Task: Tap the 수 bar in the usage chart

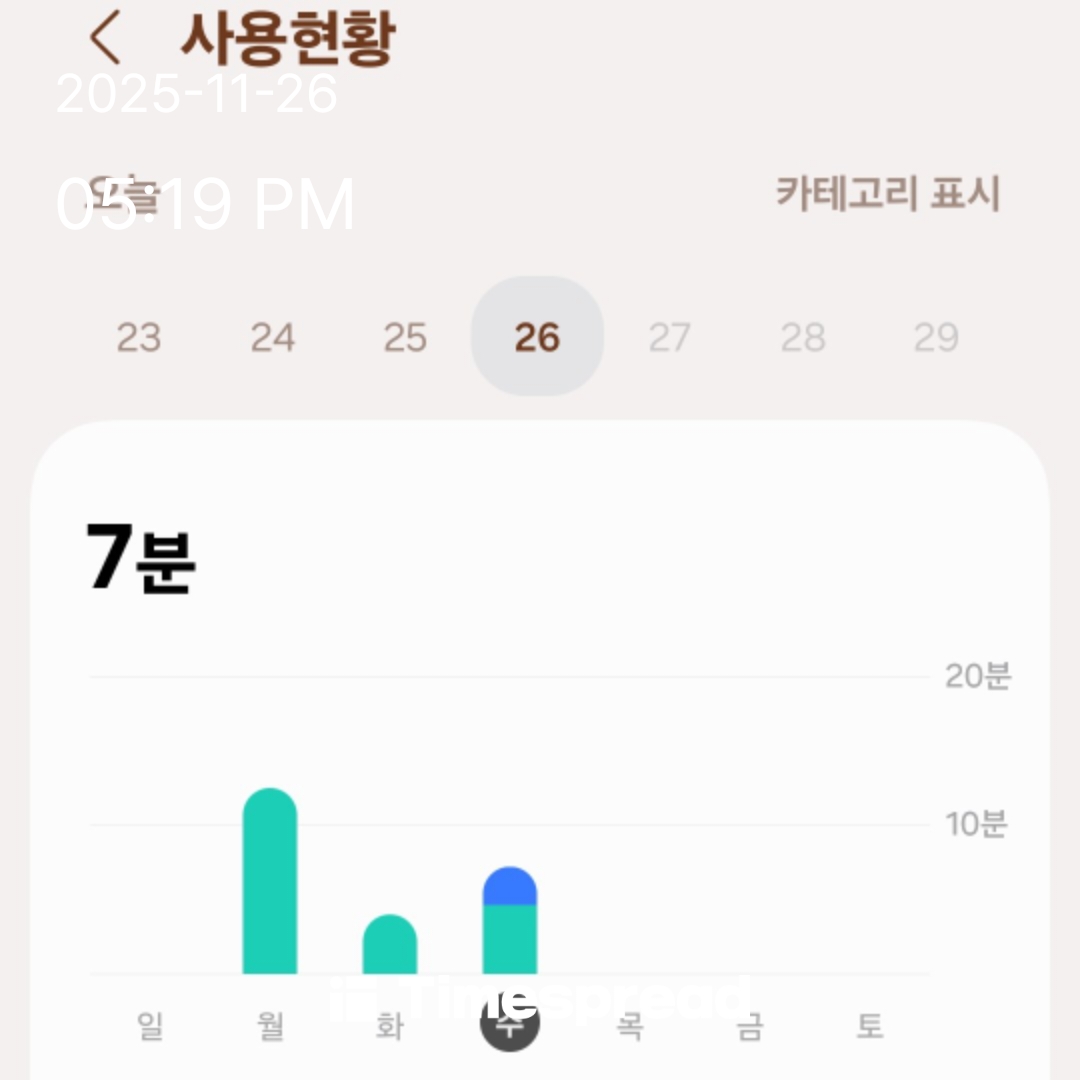Action: (x=510, y=921)
